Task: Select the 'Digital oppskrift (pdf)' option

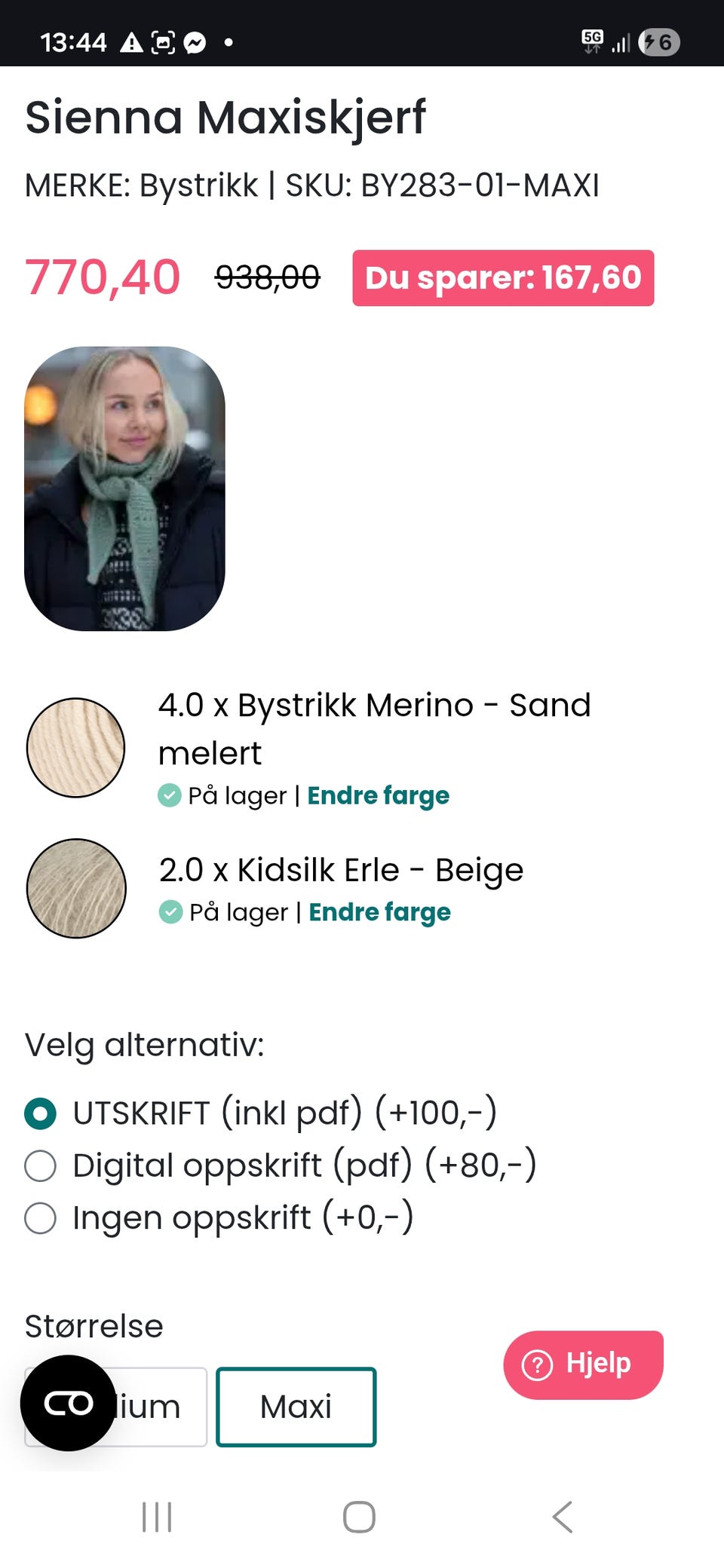Action: click(x=41, y=1164)
